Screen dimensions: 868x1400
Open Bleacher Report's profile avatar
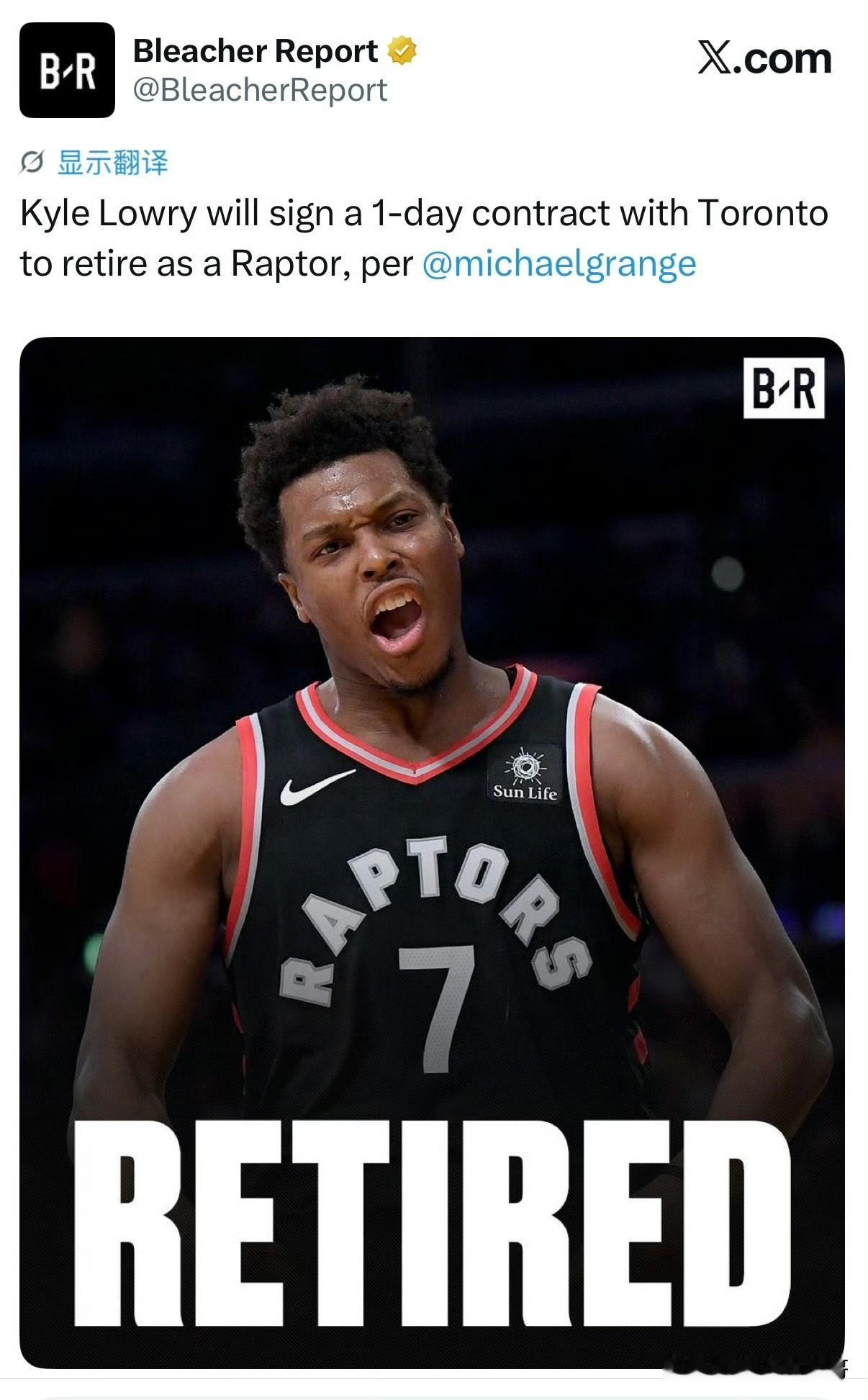tap(67, 70)
